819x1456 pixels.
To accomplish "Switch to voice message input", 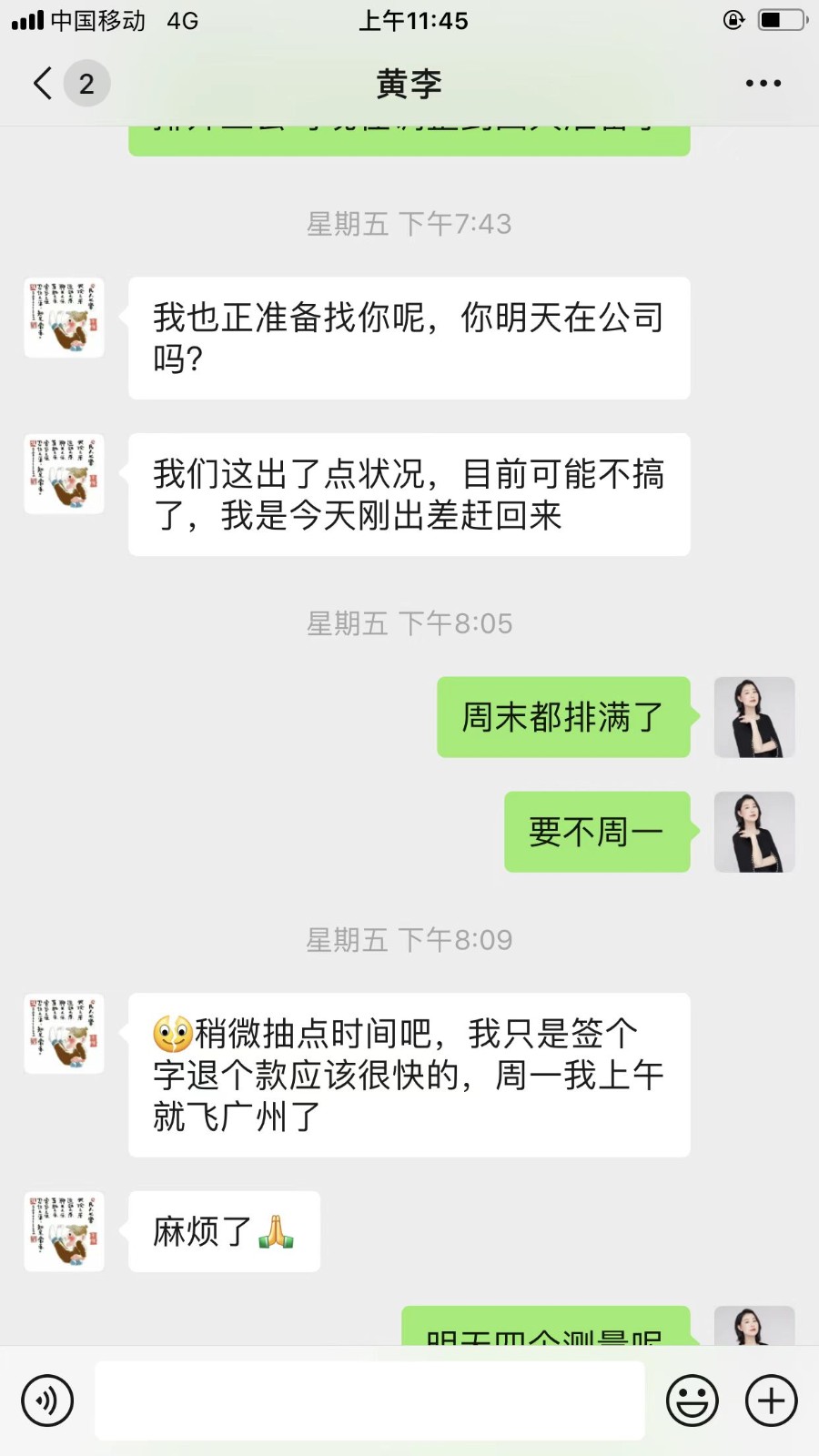I will pos(47,1400).
